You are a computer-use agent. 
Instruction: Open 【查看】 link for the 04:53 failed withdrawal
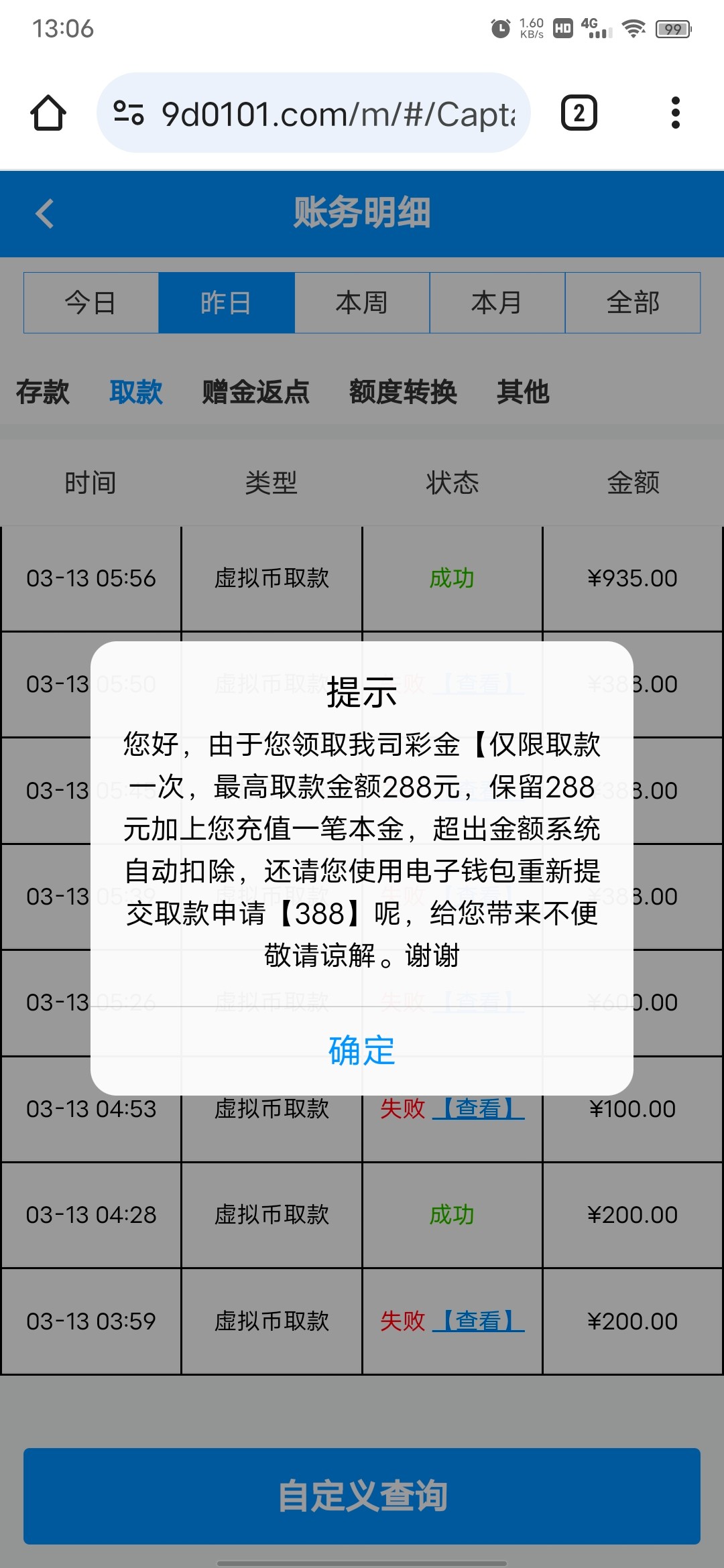coord(479,1109)
